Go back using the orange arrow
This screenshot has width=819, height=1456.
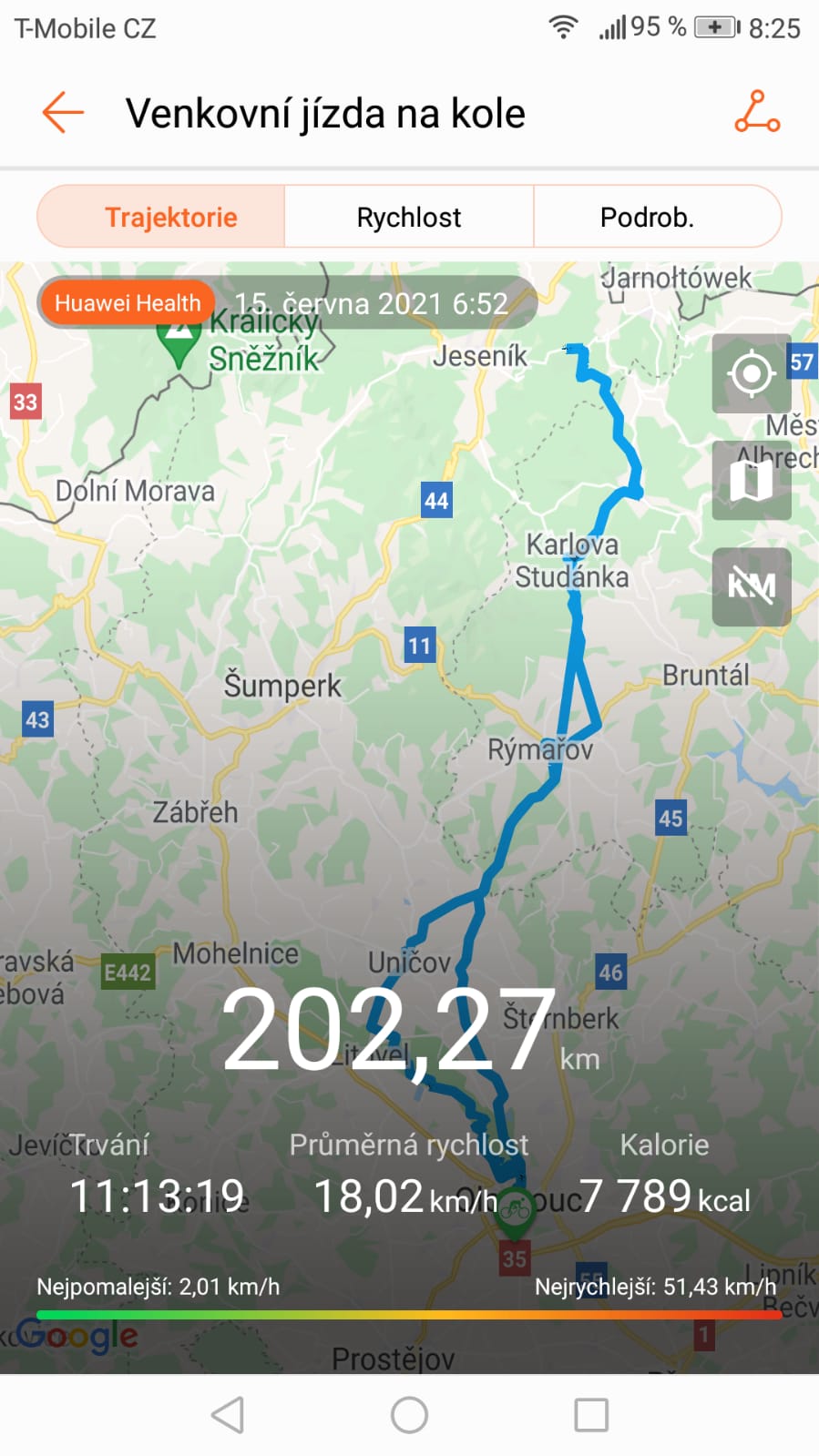(63, 113)
